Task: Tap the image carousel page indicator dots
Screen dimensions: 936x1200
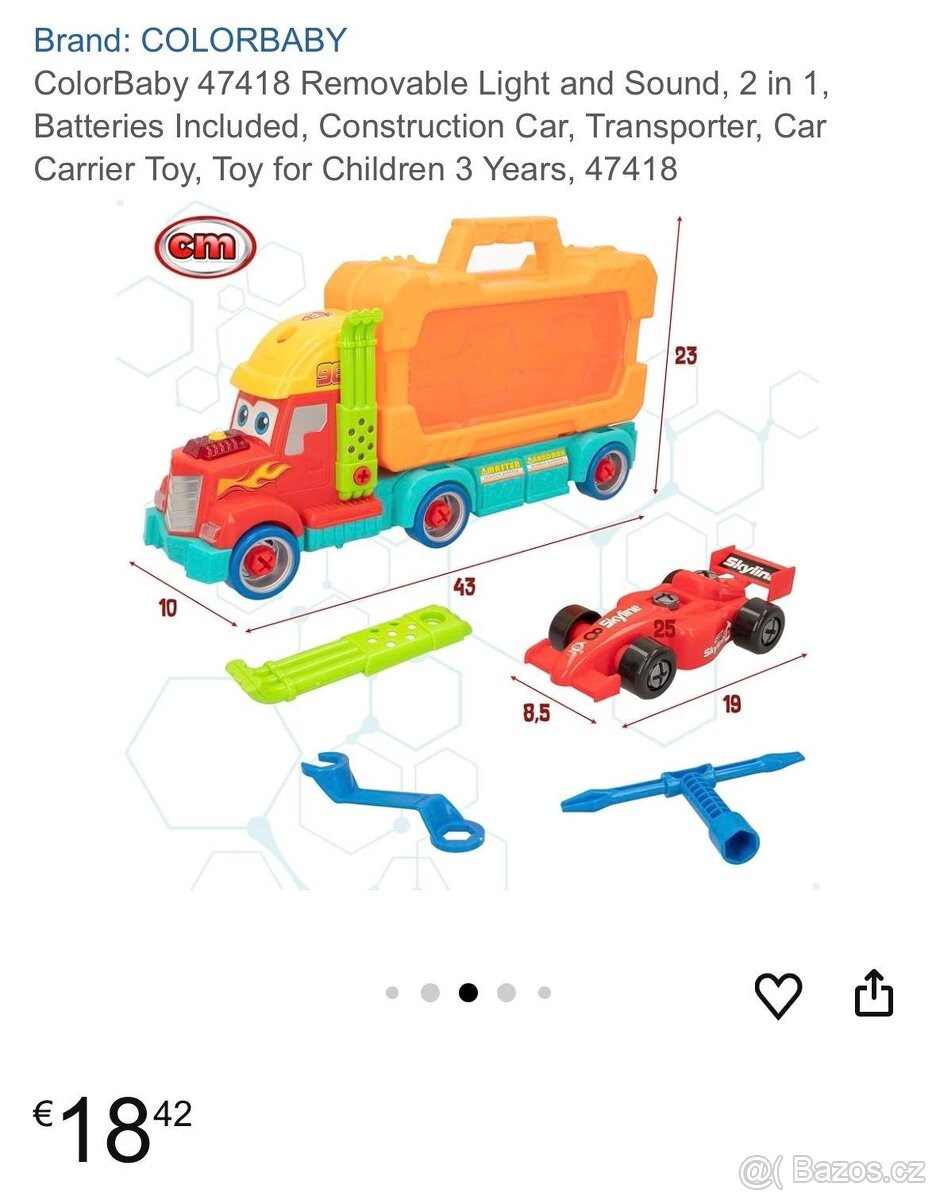Action: (468, 993)
